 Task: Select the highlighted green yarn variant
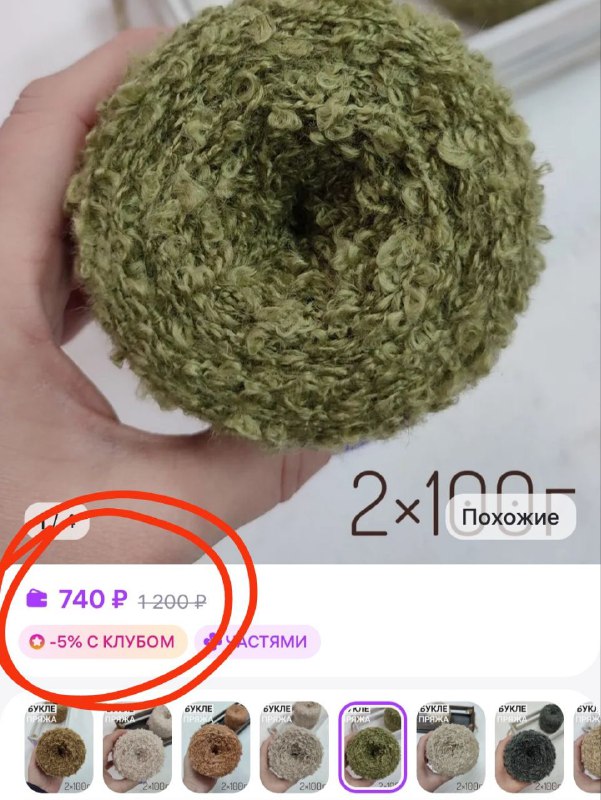(x=372, y=746)
